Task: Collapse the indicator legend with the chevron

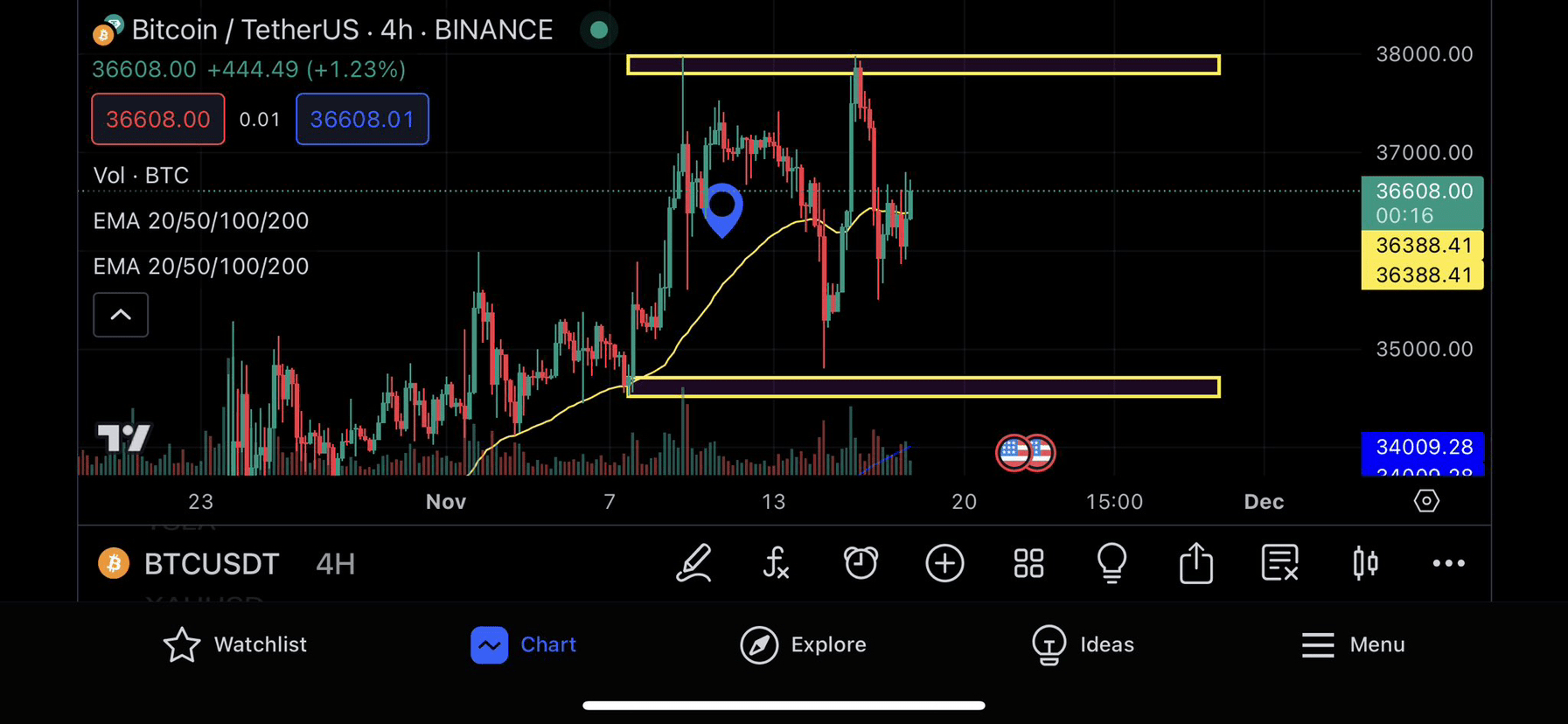Action: pyautogui.click(x=121, y=315)
